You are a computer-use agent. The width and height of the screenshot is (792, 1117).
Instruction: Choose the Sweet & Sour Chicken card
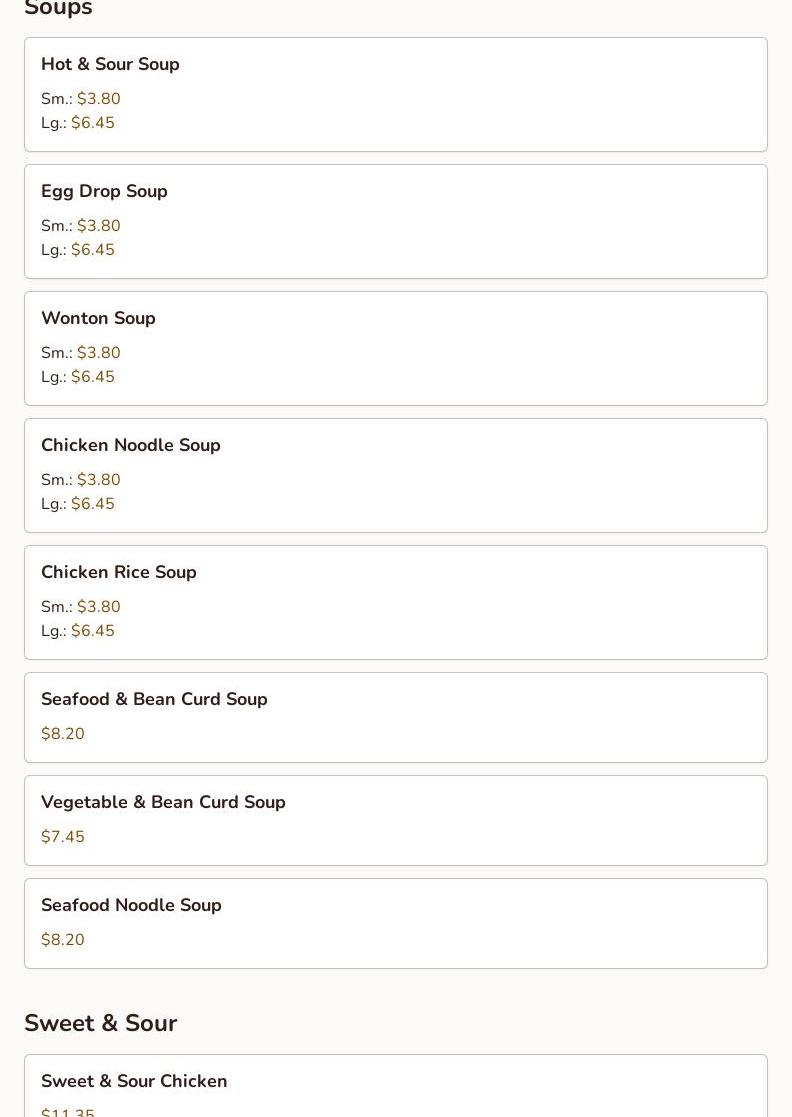point(395,1087)
